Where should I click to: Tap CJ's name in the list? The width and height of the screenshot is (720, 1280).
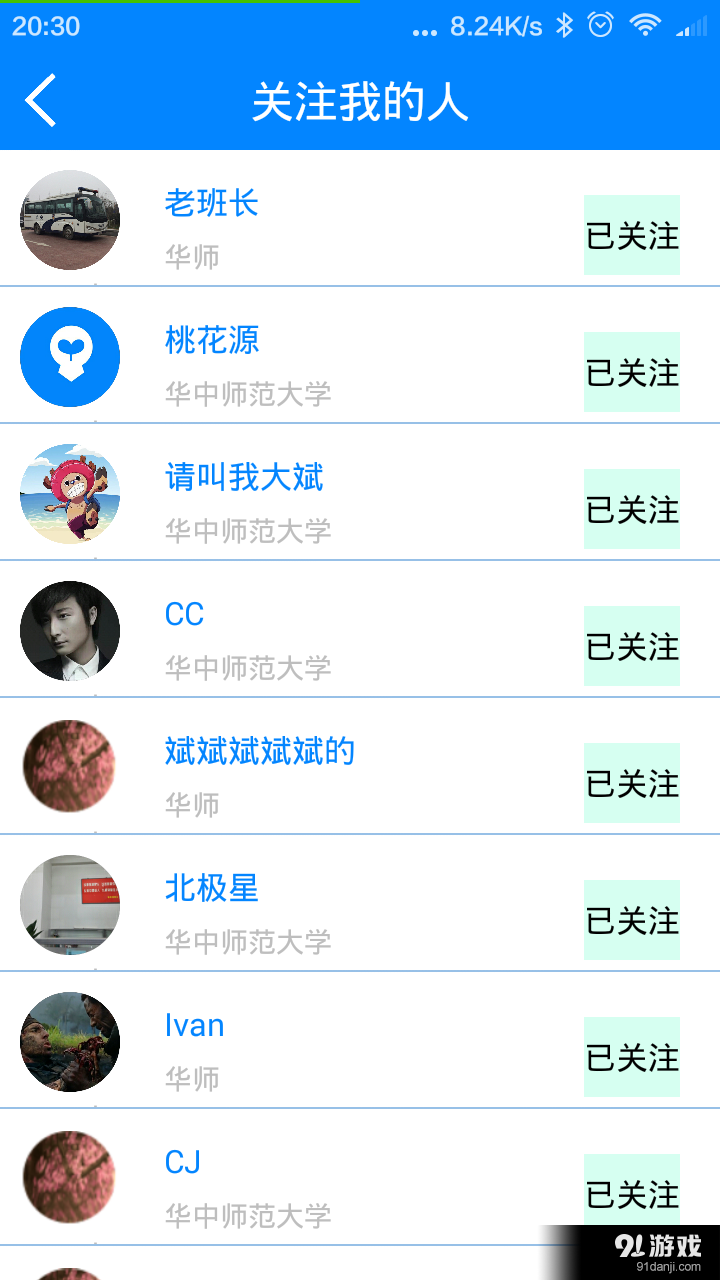coord(183,1161)
